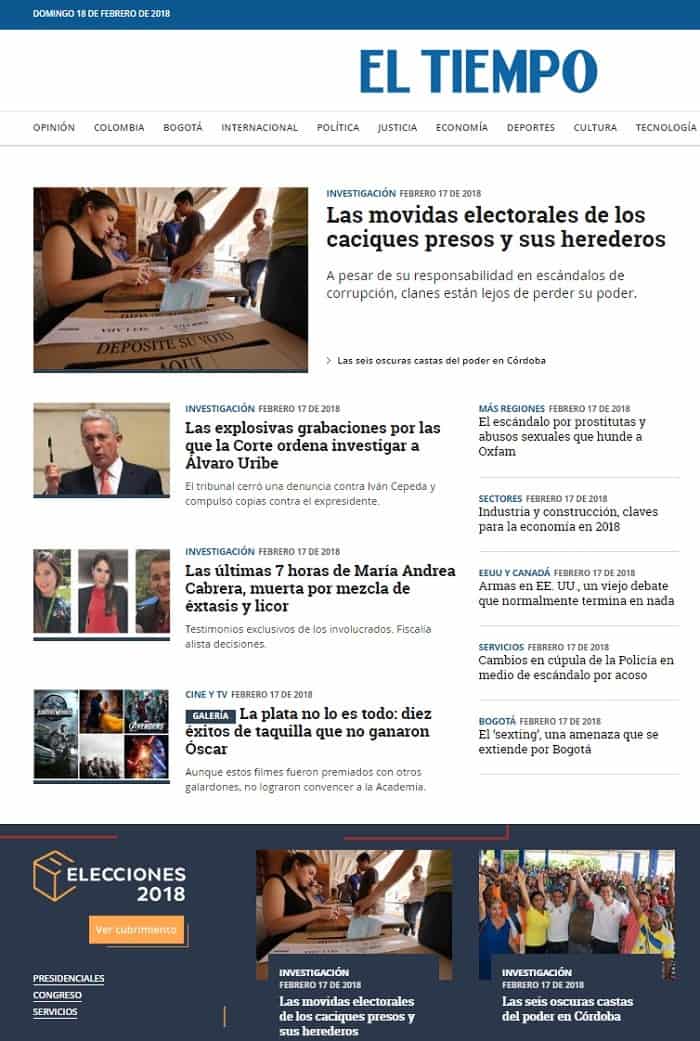
Task: Read María Andrea Cabrera's last 7 hours article
Action: [320, 588]
